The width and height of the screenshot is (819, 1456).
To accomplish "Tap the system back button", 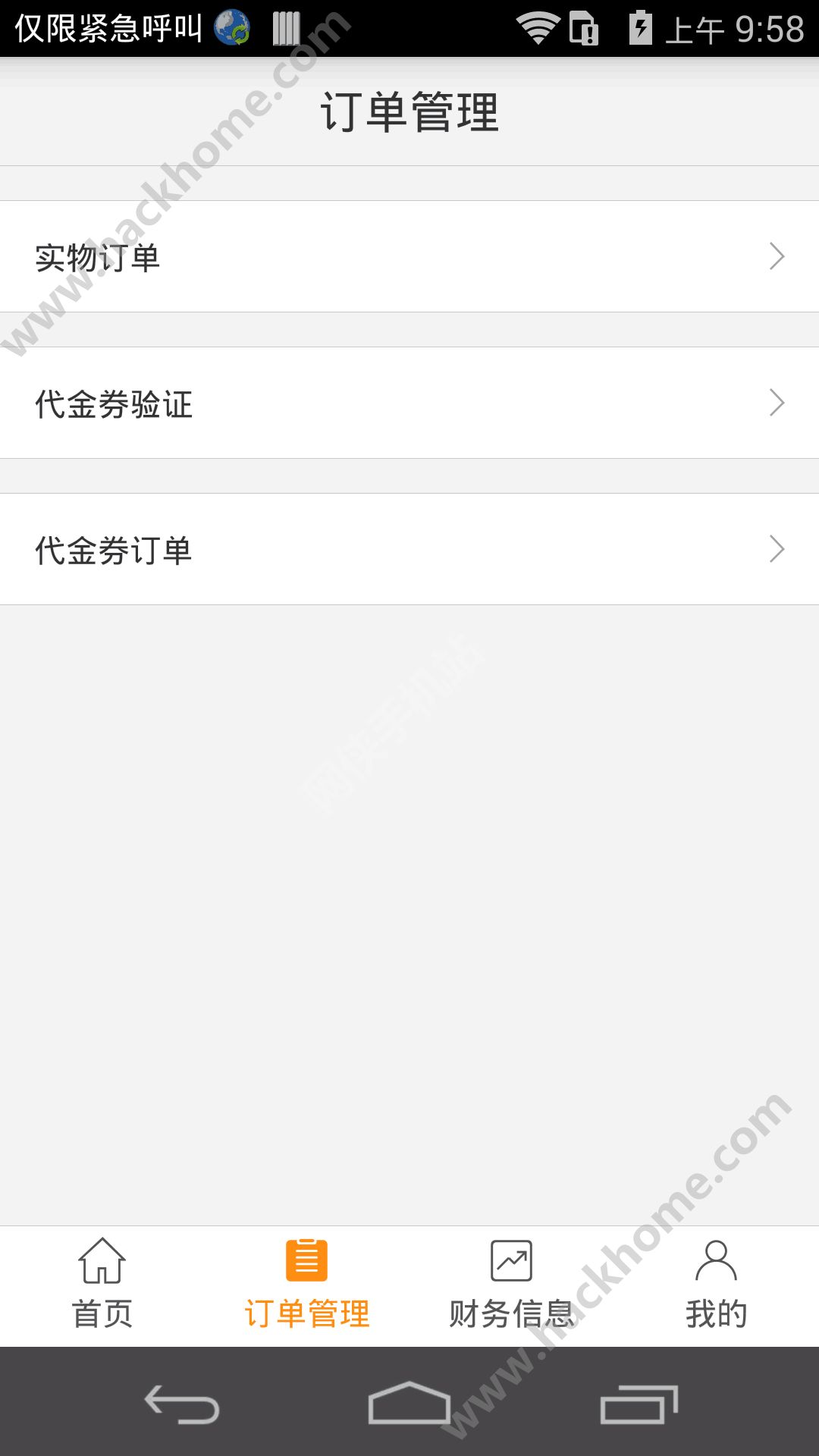I will click(182, 1404).
